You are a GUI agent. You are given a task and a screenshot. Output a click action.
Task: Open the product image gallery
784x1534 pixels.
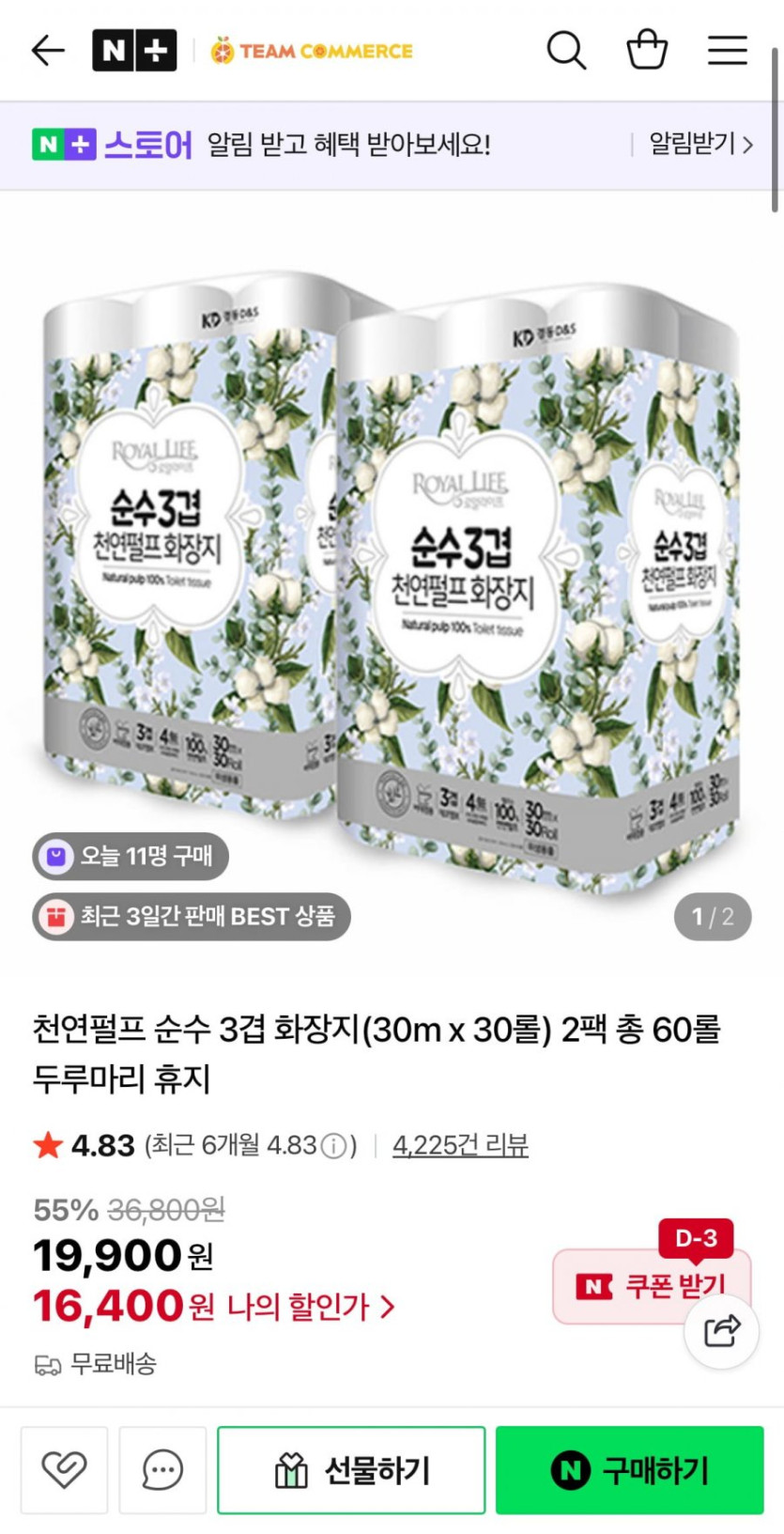[x=392, y=582]
